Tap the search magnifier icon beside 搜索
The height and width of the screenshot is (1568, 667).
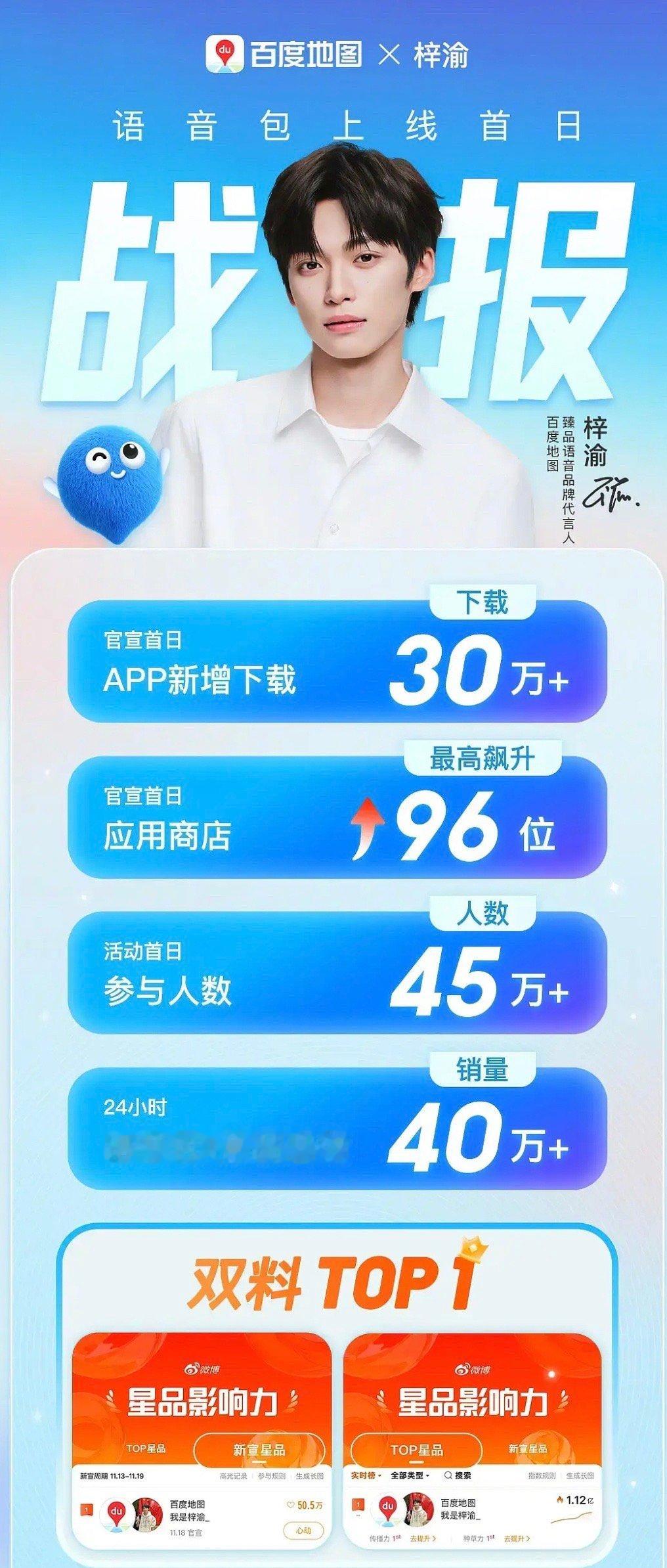(x=448, y=1475)
